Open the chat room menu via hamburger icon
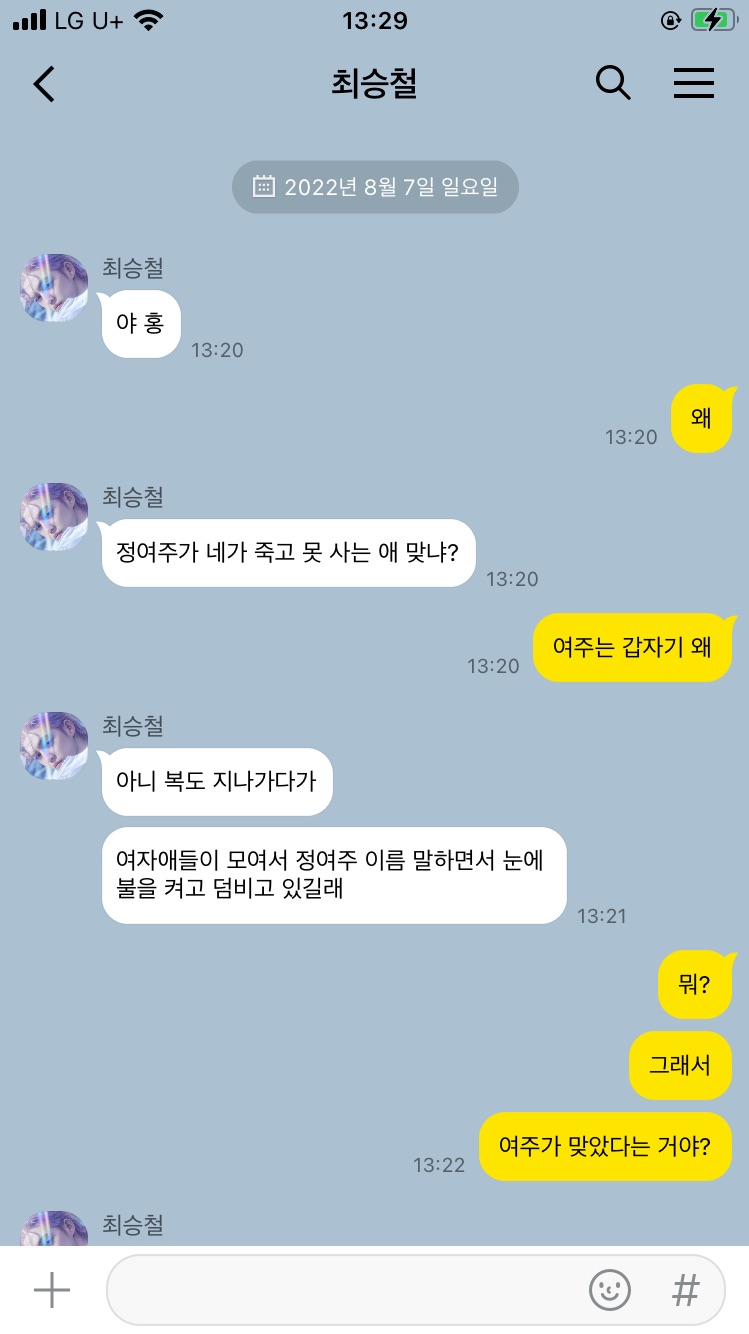 pos(694,84)
